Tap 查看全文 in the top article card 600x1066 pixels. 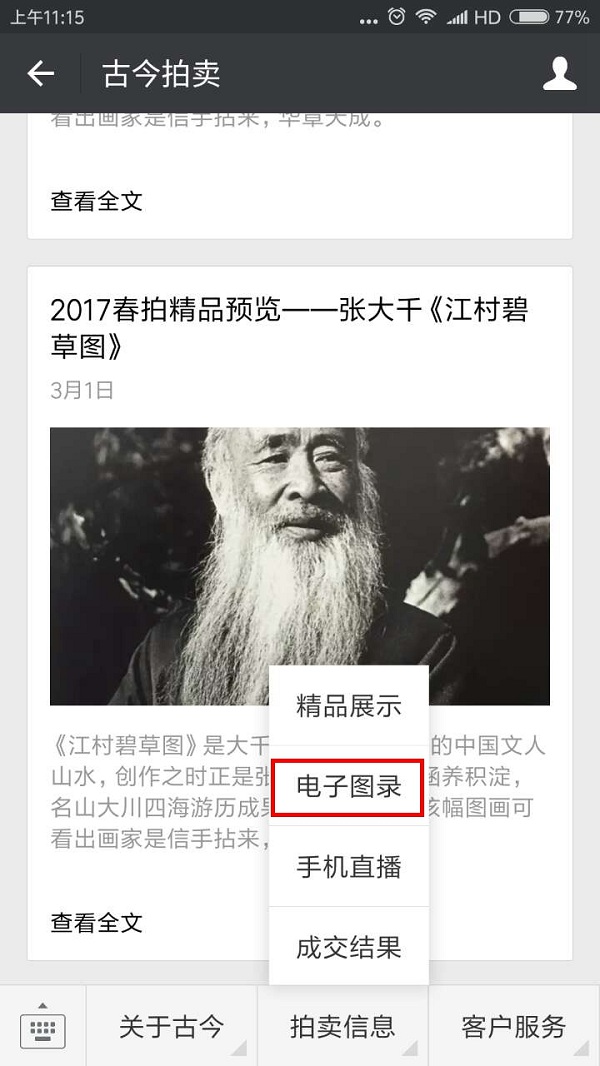tap(97, 201)
